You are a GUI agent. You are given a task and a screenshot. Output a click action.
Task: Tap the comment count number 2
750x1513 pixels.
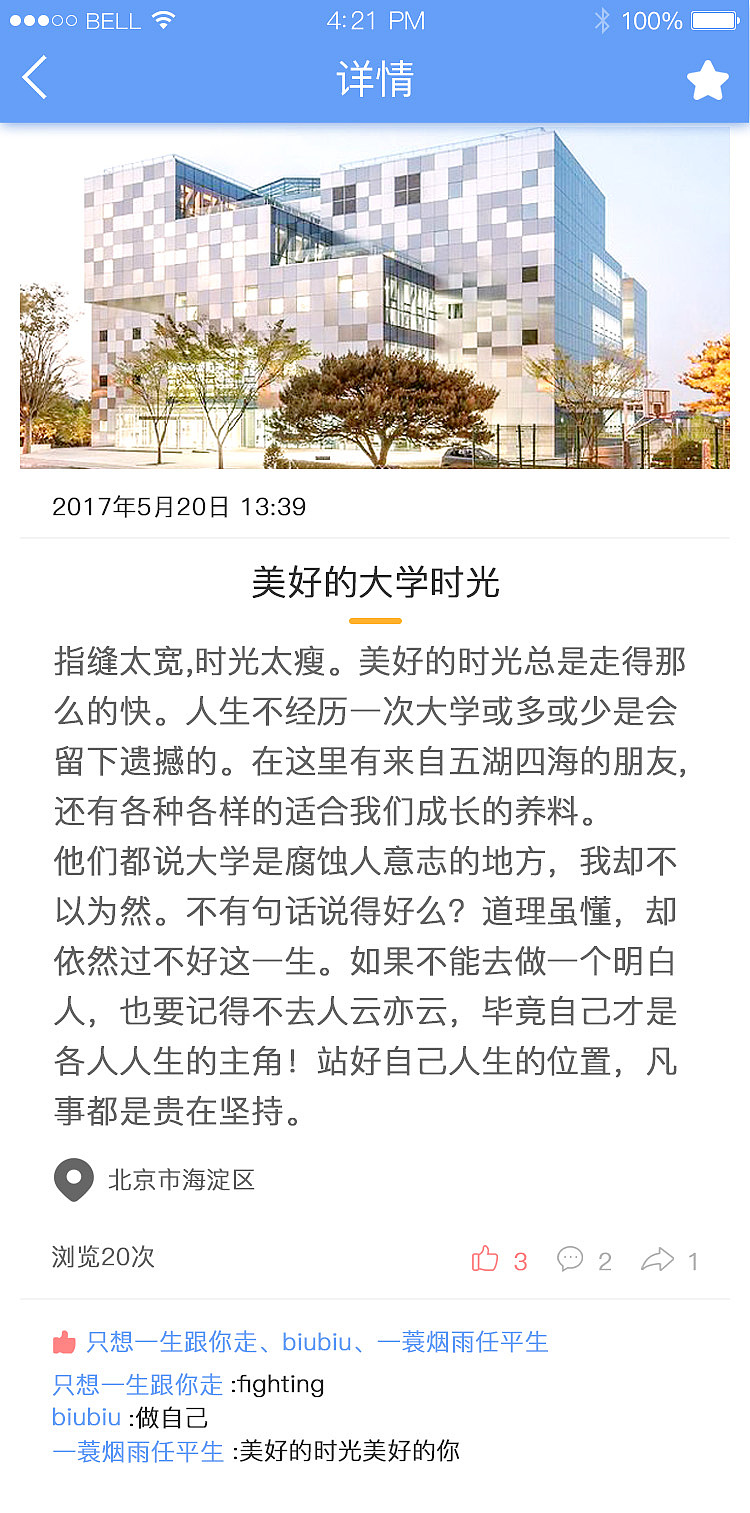pyautogui.click(x=608, y=1260)
